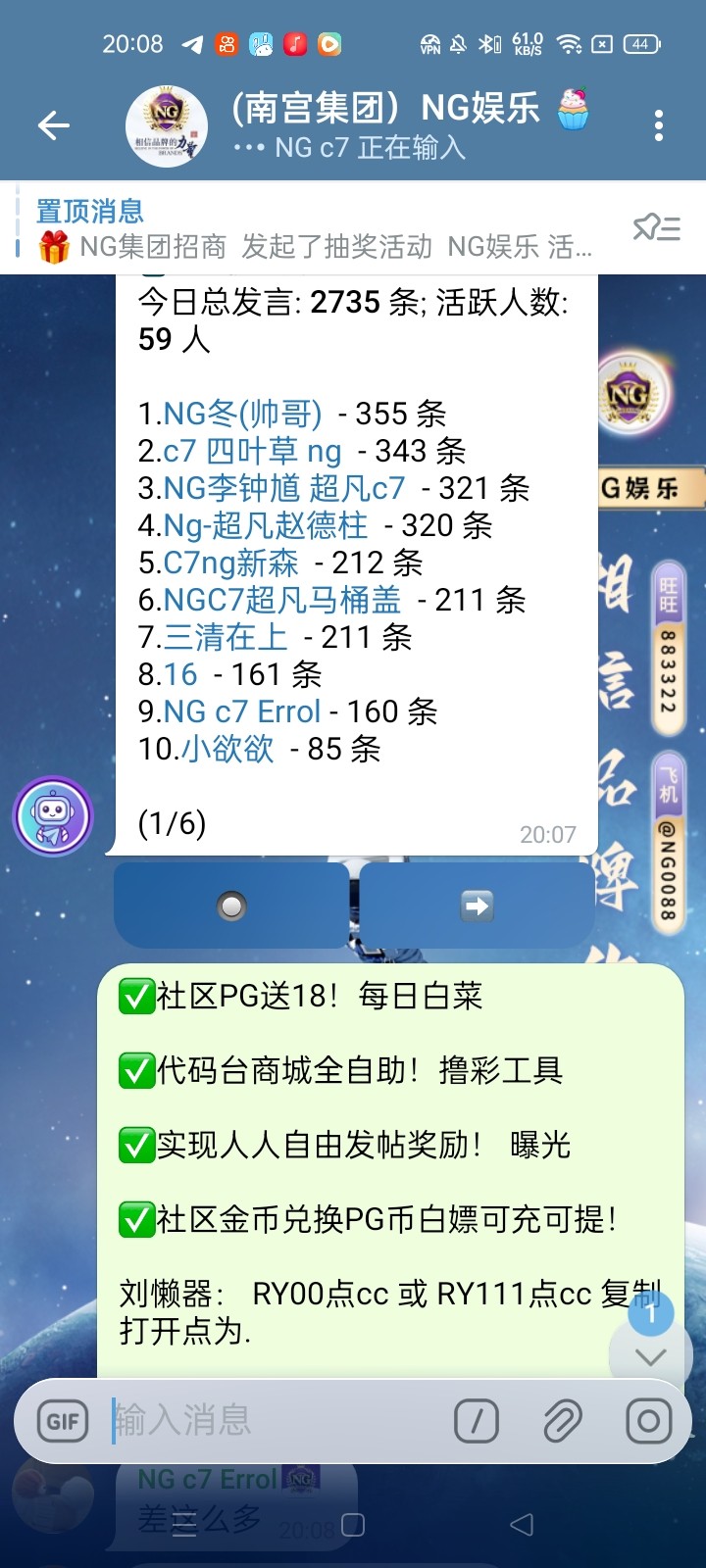Open the 三清在上 user link
The width and height of the screenshot is (706, 1568).
pyautogui.click(x=225, y=637)
